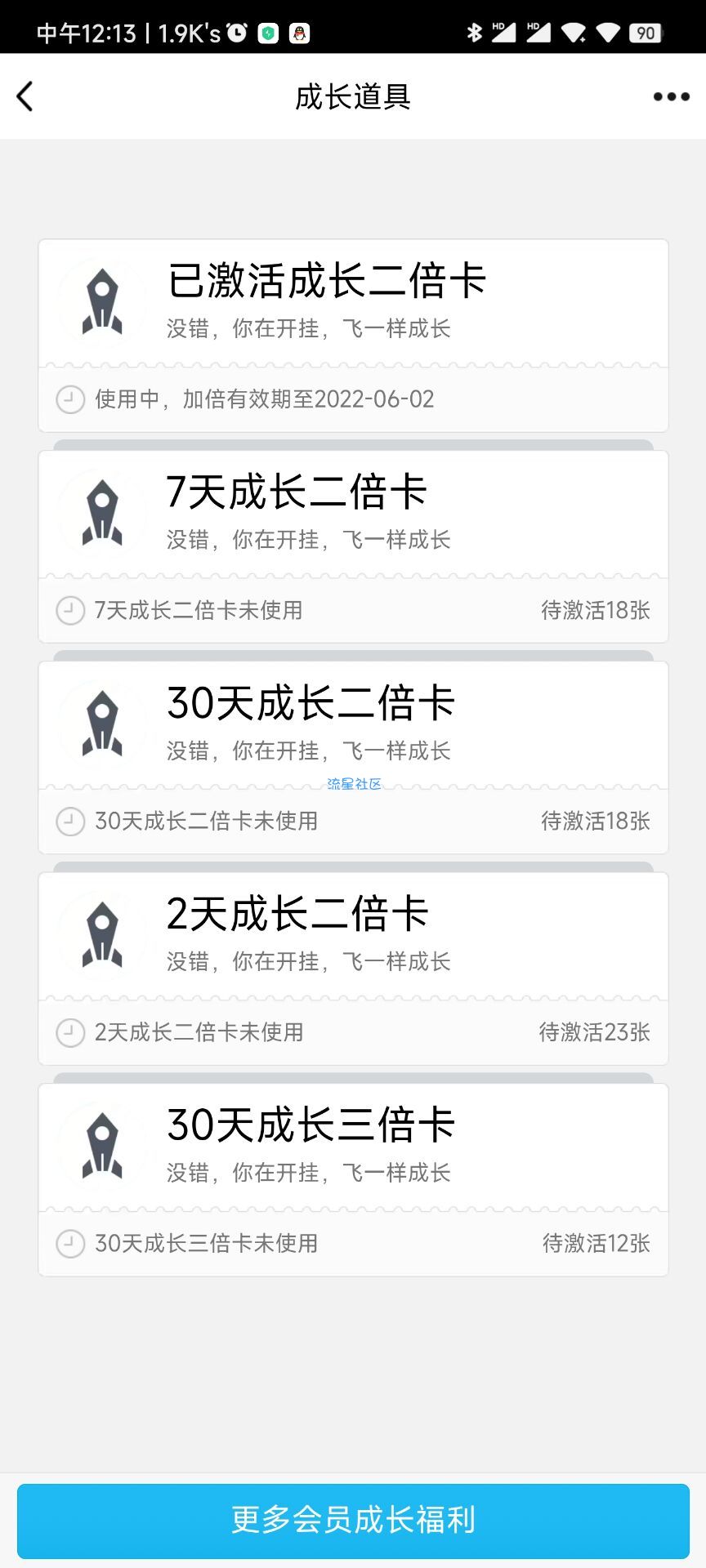Select the 2天成长二倍卡 card
Screen dimensions: 706x1568
(x=353, y=969)
